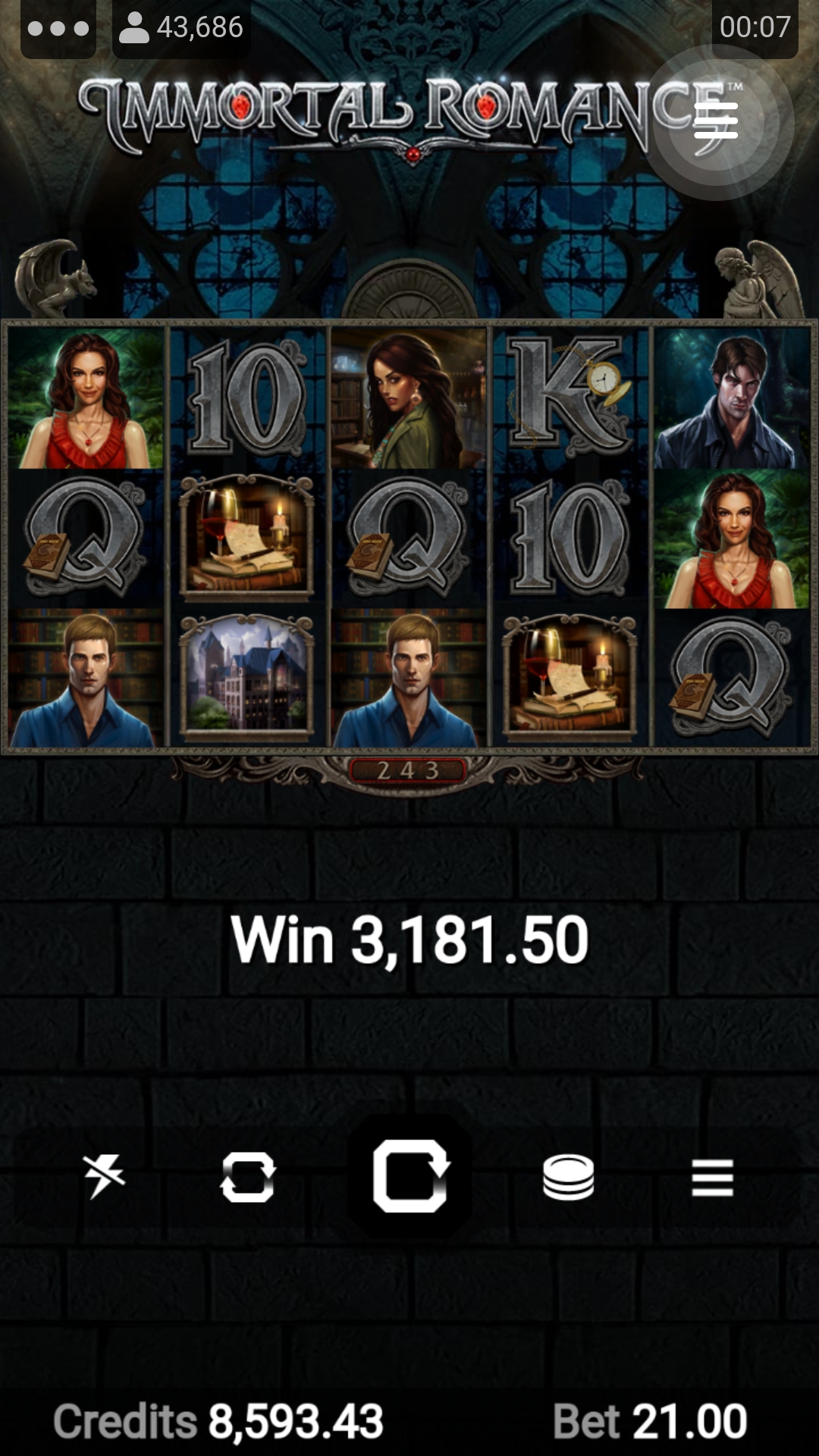Spin the reels with the center button

[x=409, y=1176]
